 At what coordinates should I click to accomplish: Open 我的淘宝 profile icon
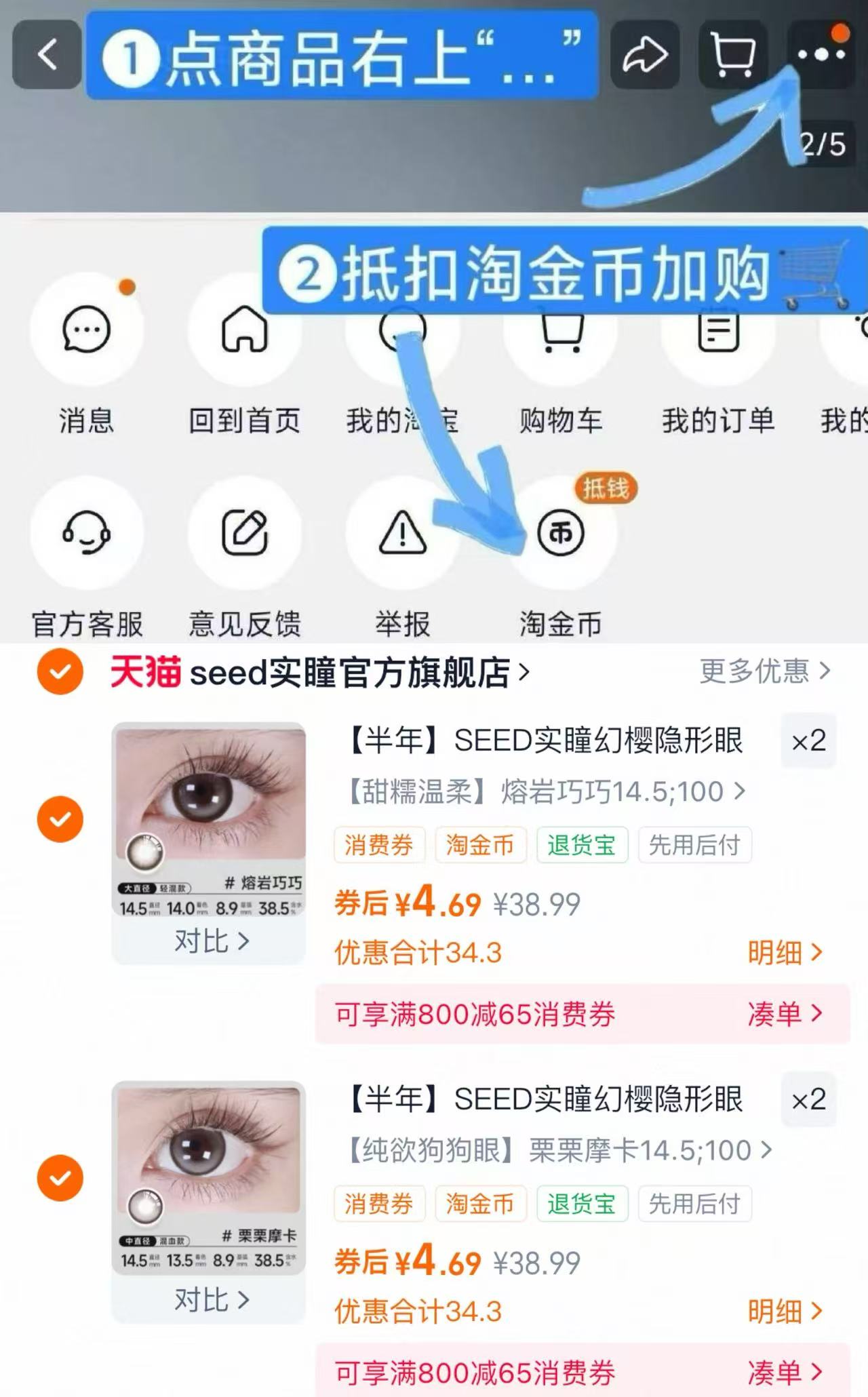tap(401, 330)
